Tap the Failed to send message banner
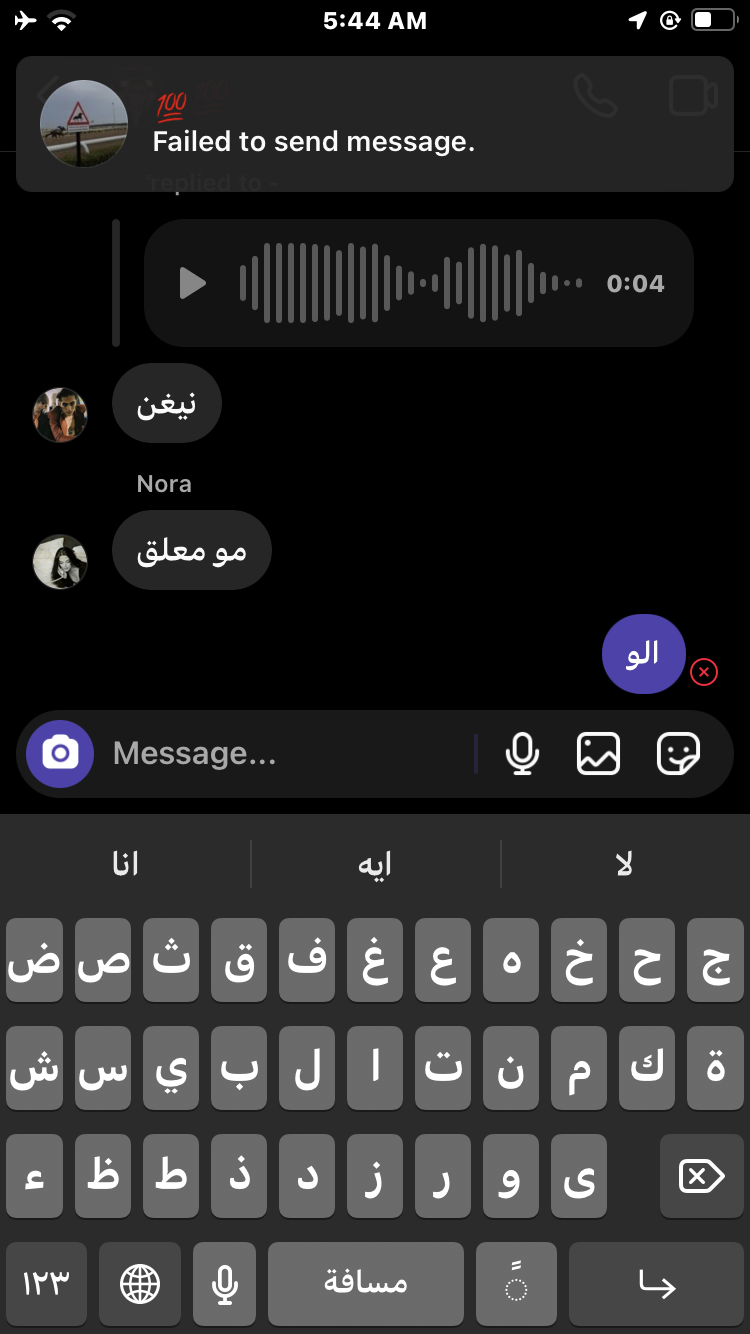Viewport: 750px width, 1334px height. pos(374,124)
